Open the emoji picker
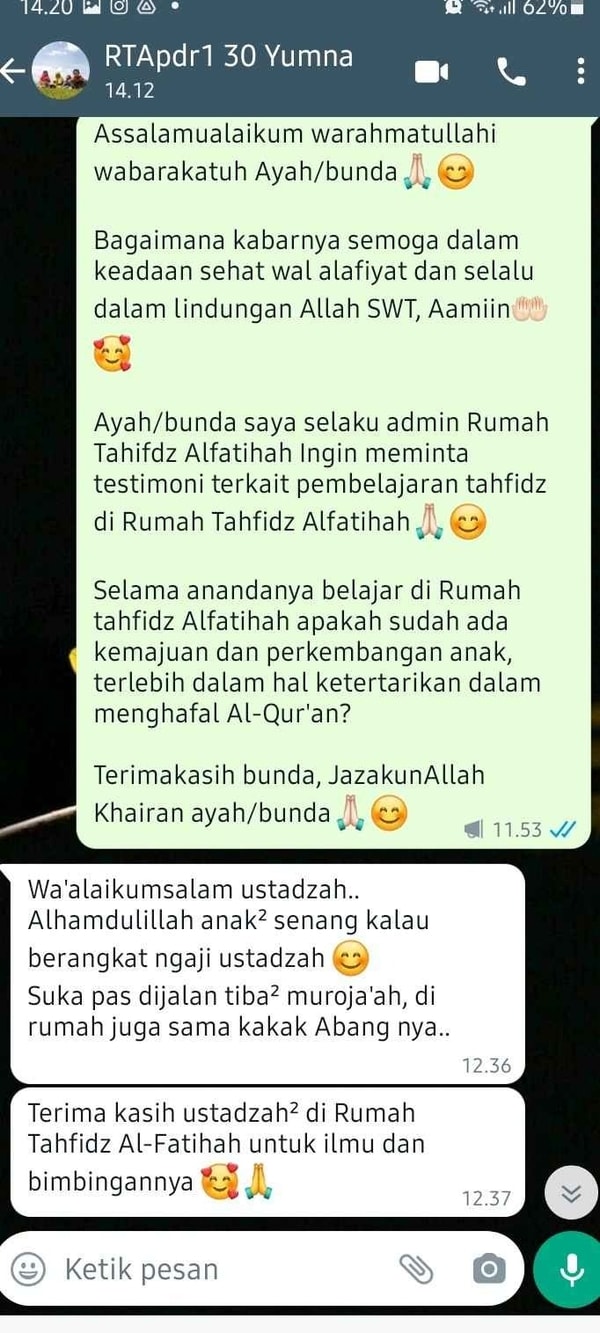 pos(28,1270)
